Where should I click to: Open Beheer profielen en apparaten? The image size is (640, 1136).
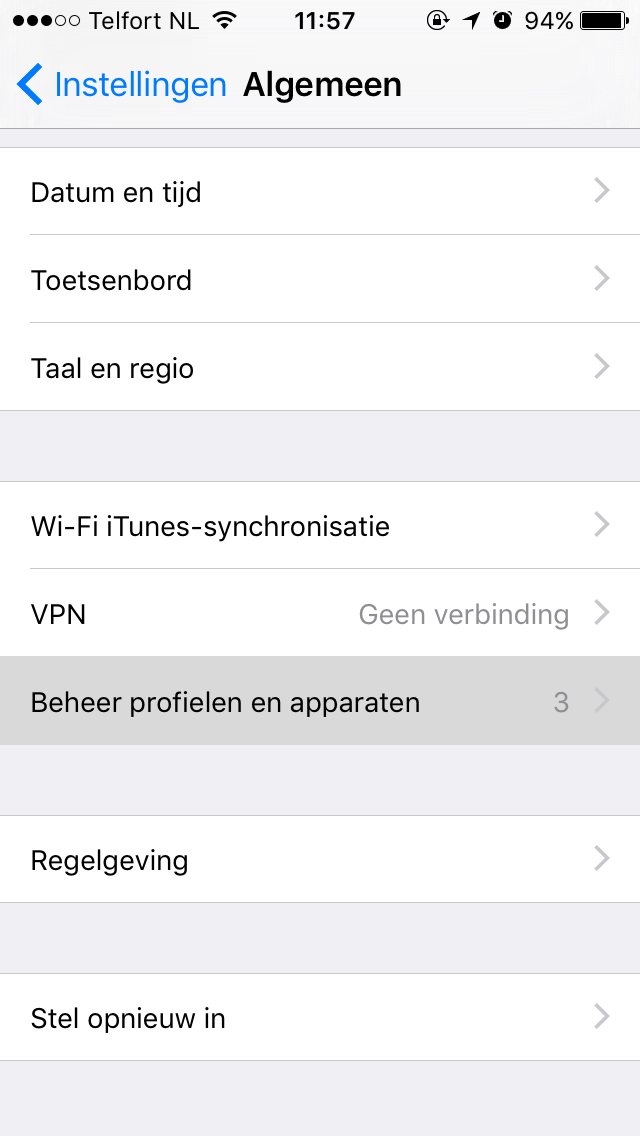point(320,702)
